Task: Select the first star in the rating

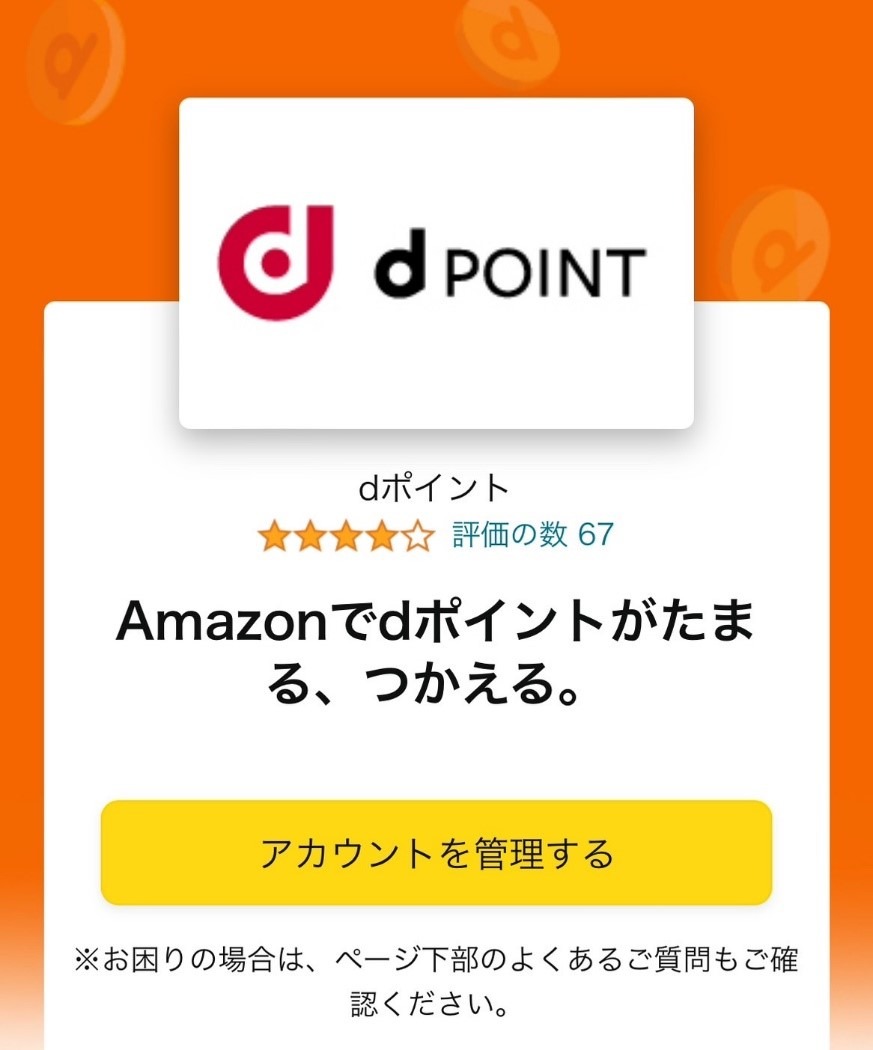Action: (272, 535)
